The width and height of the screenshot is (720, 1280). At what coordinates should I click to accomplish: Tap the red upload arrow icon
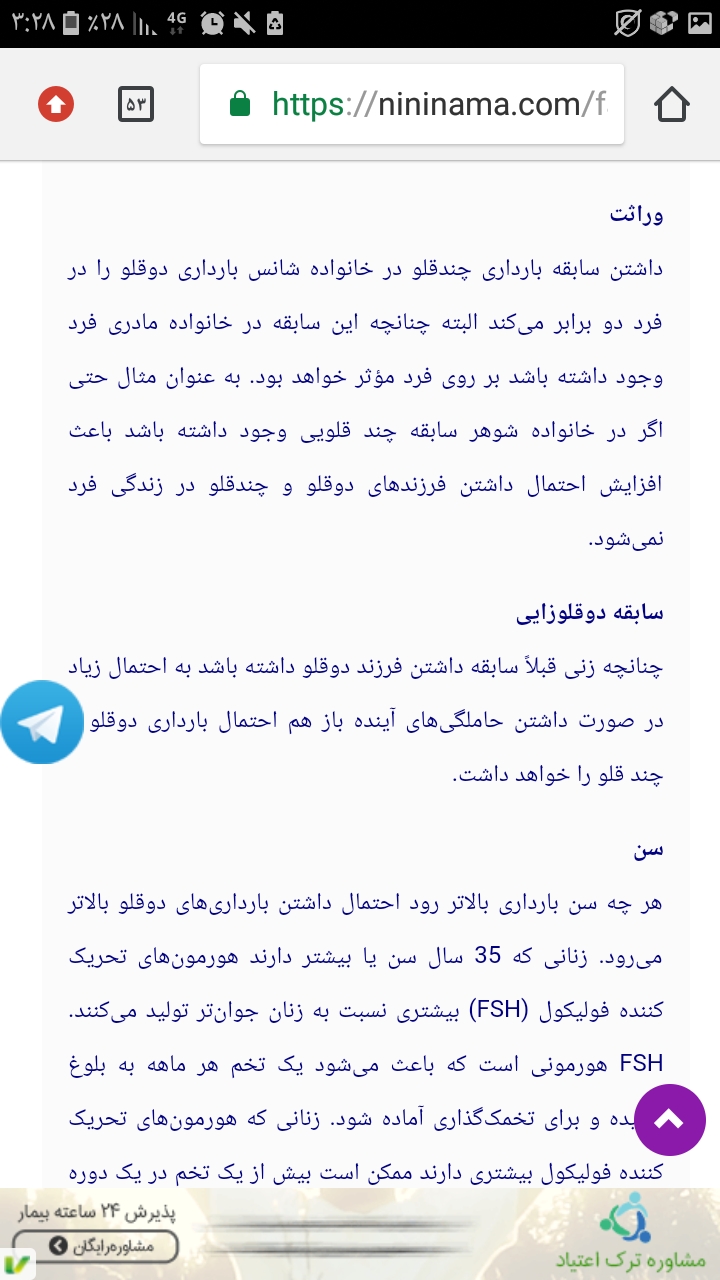[x=56, y=104]
